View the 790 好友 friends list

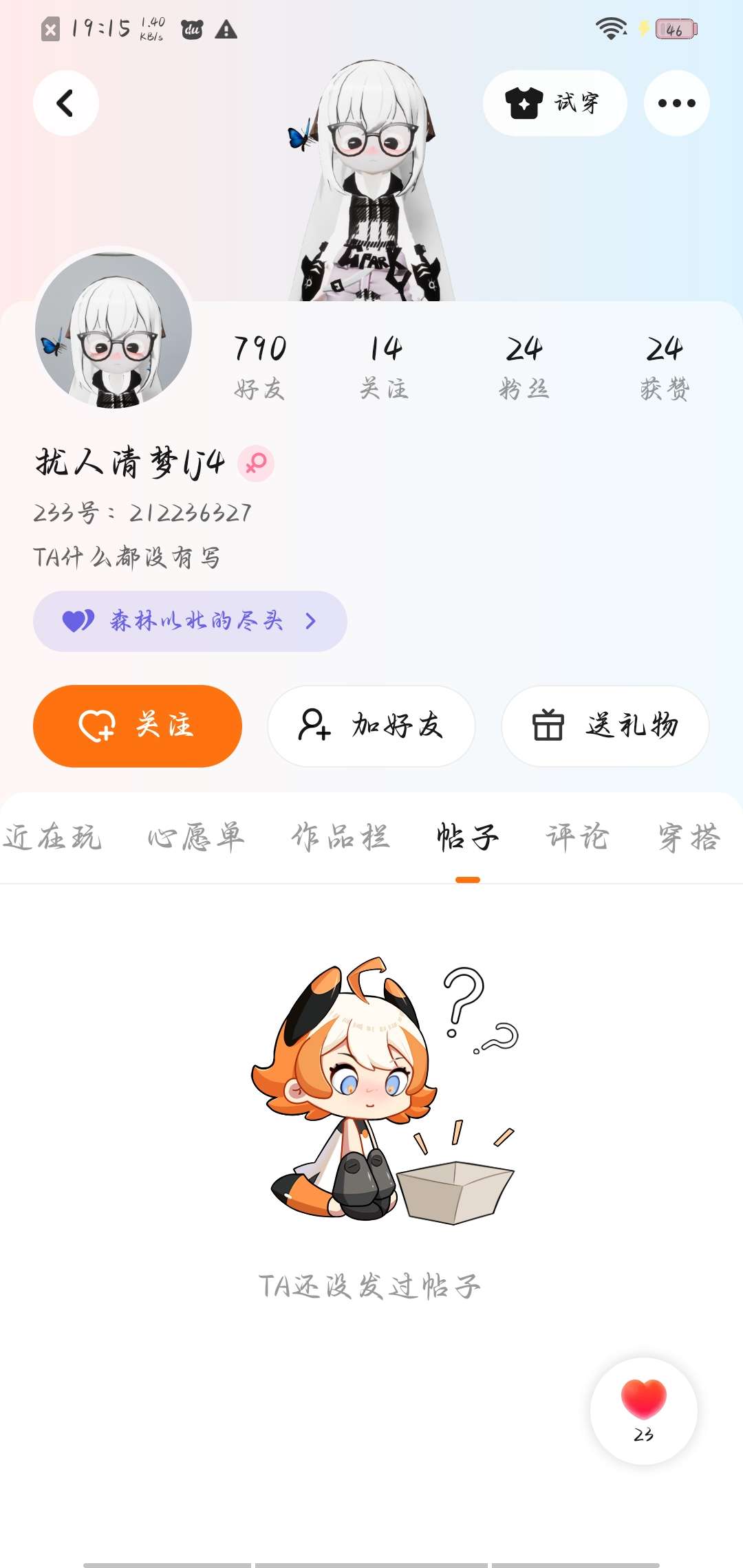point(259,367)
